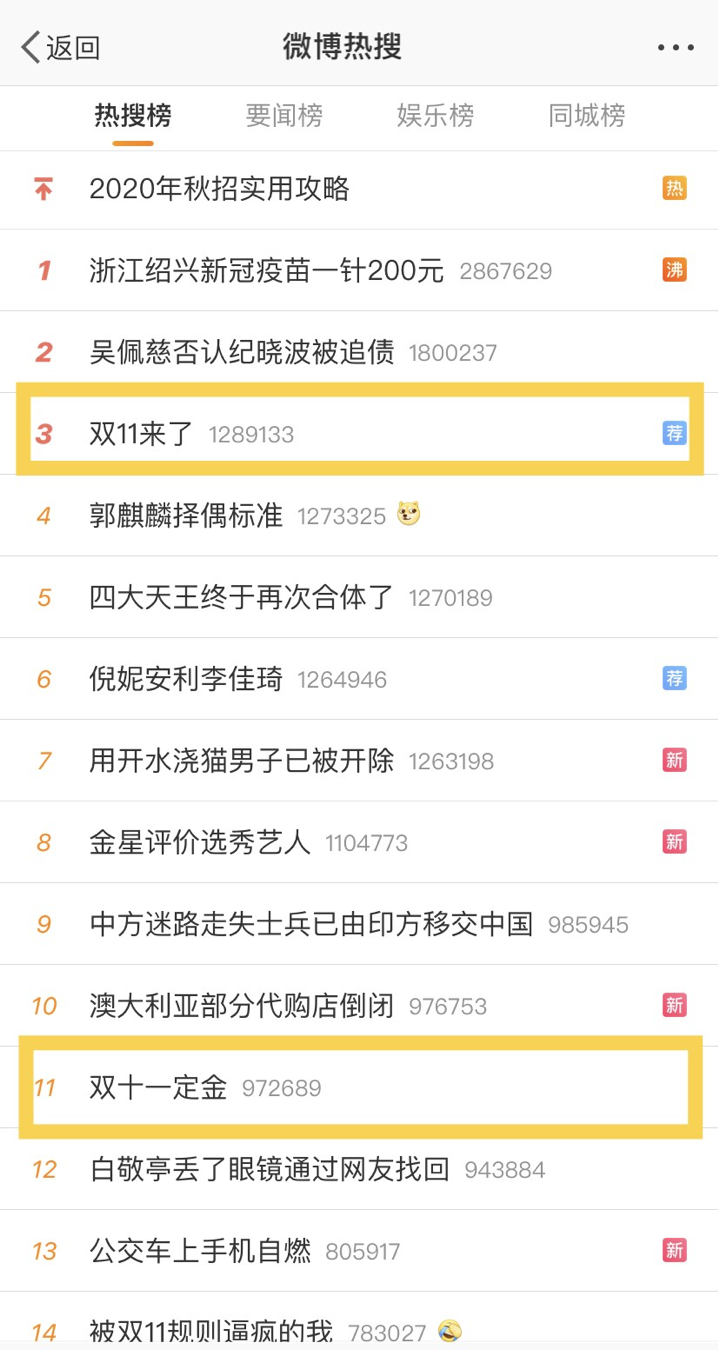View topic 郭麒麟择偶标准
Image resolution: width=718 pixels, height=1350 pixels.
pyautogui.click(x=186, y=516)
